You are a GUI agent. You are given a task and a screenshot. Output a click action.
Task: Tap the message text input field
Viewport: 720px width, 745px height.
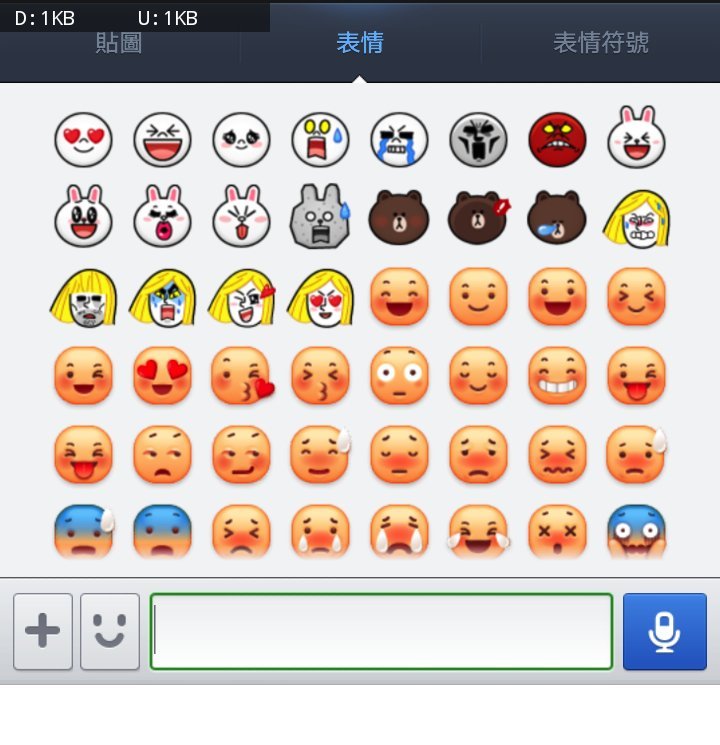[381, 631]
